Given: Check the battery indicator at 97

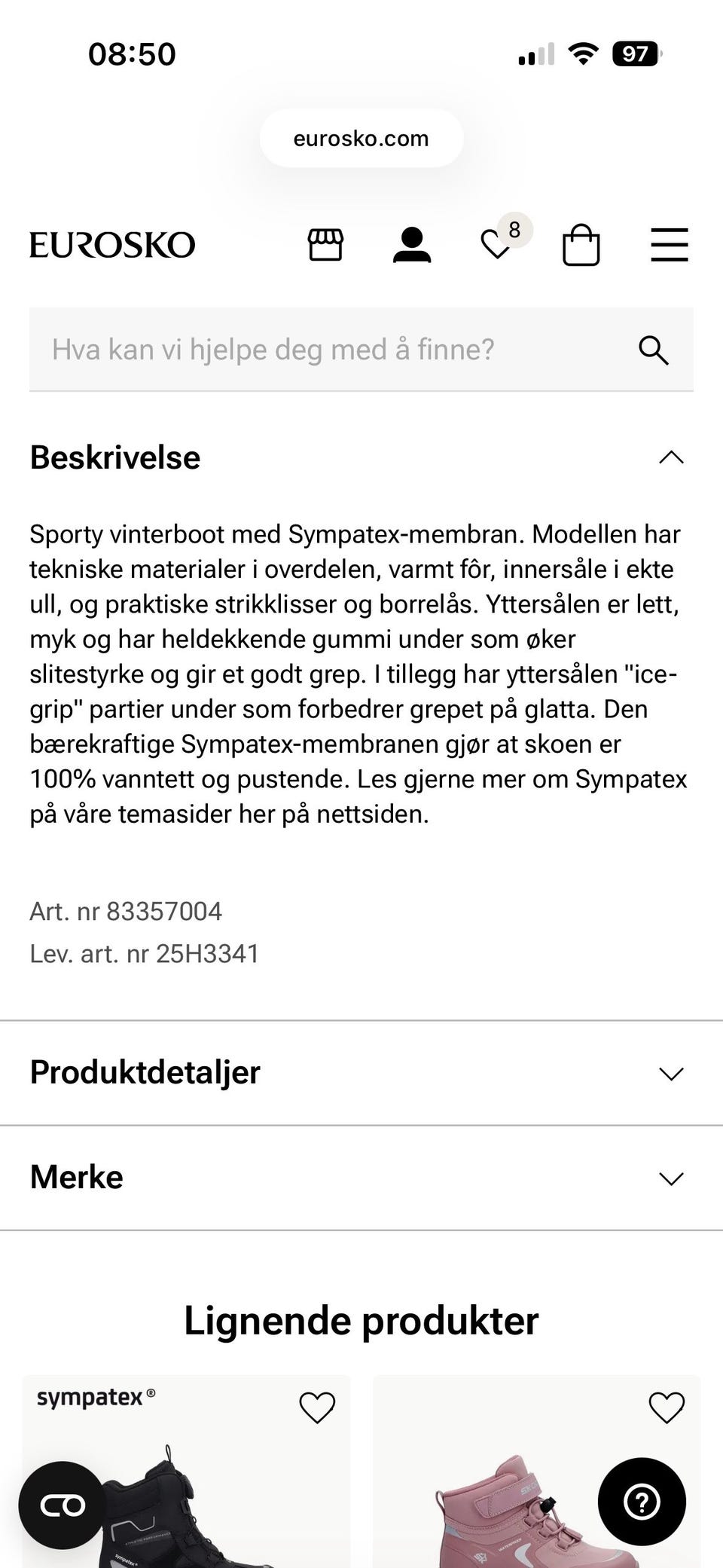Looking at the screenshot, I should click(635, 53).
